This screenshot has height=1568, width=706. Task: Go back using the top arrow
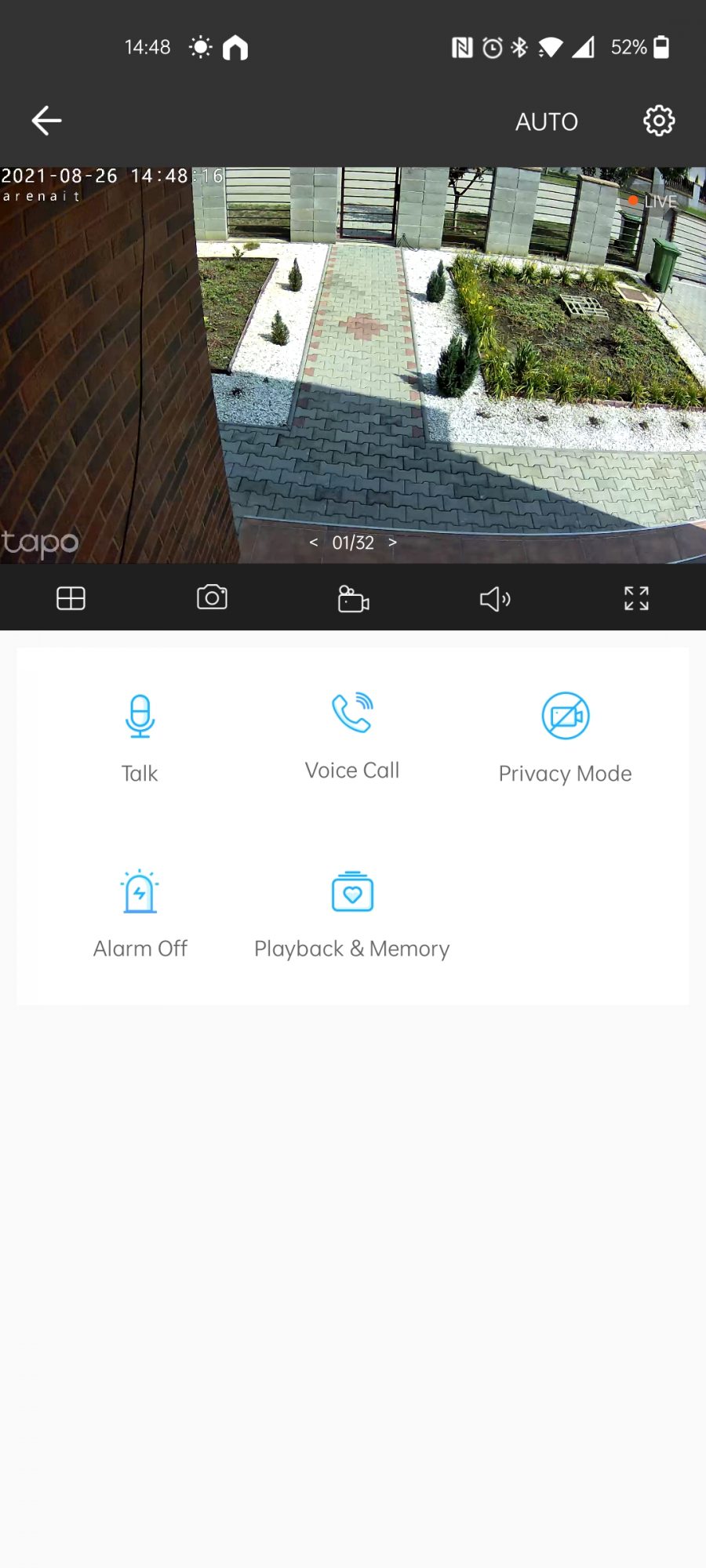point(46,121)
